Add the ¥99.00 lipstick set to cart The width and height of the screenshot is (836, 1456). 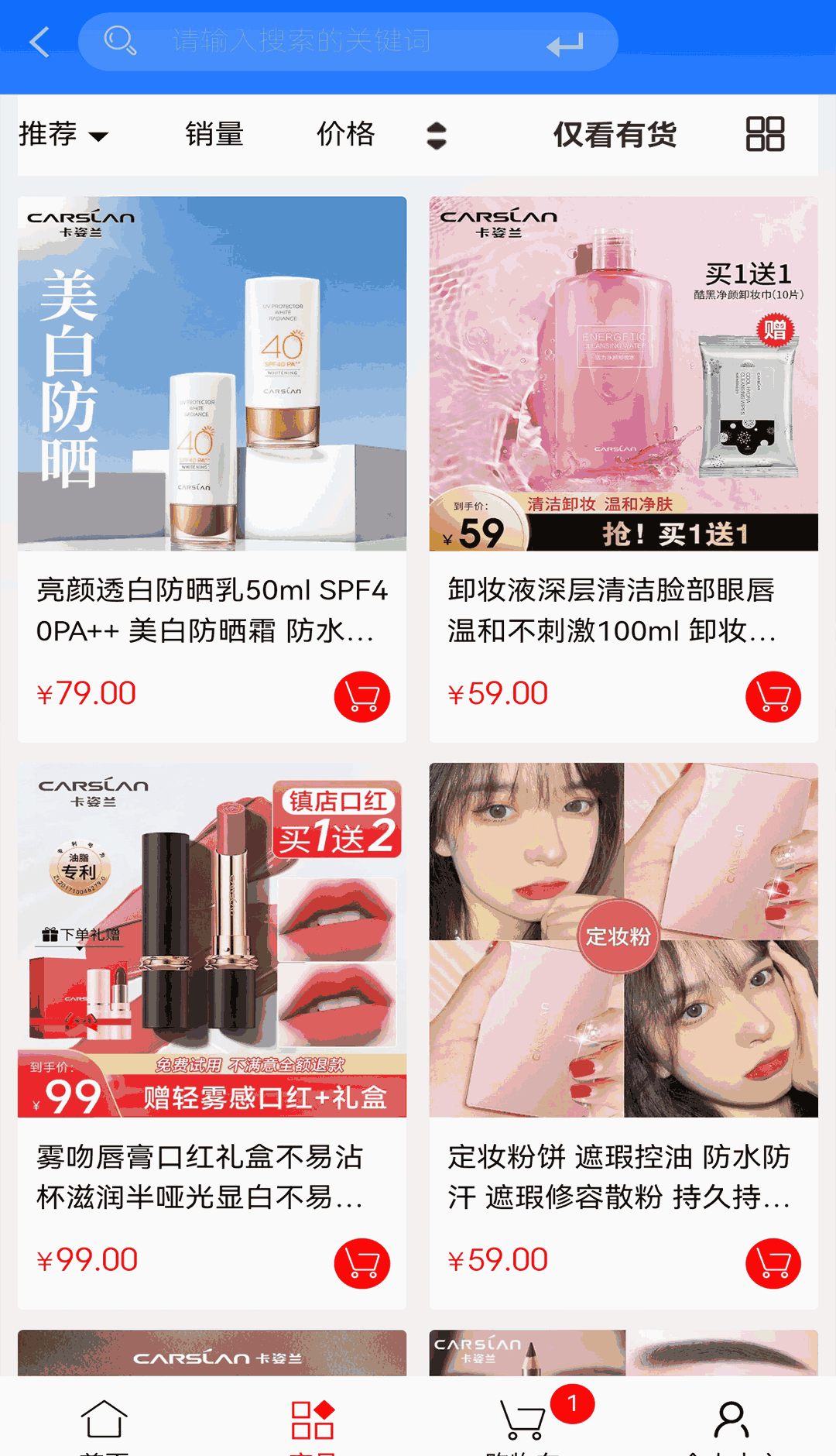(x=361, y=1263)
